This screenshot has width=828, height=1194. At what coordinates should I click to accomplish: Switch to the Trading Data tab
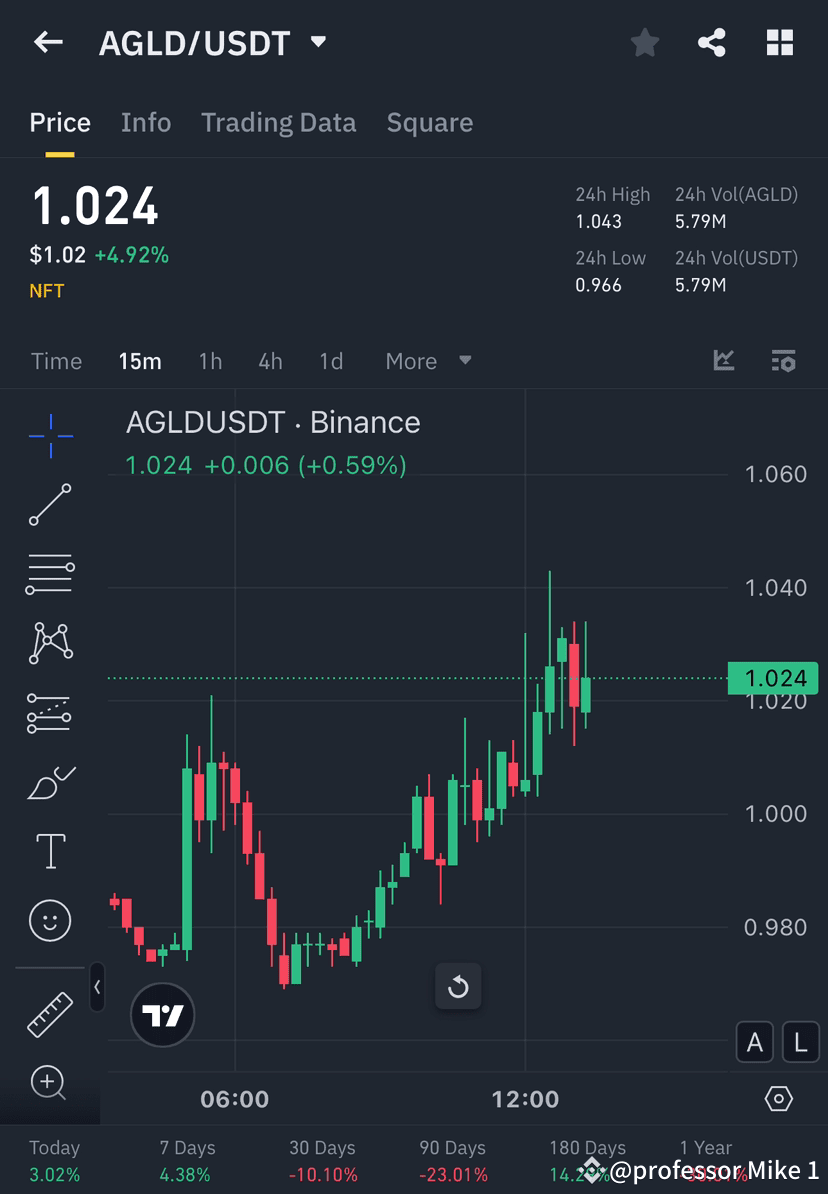[x=278, y=122]
